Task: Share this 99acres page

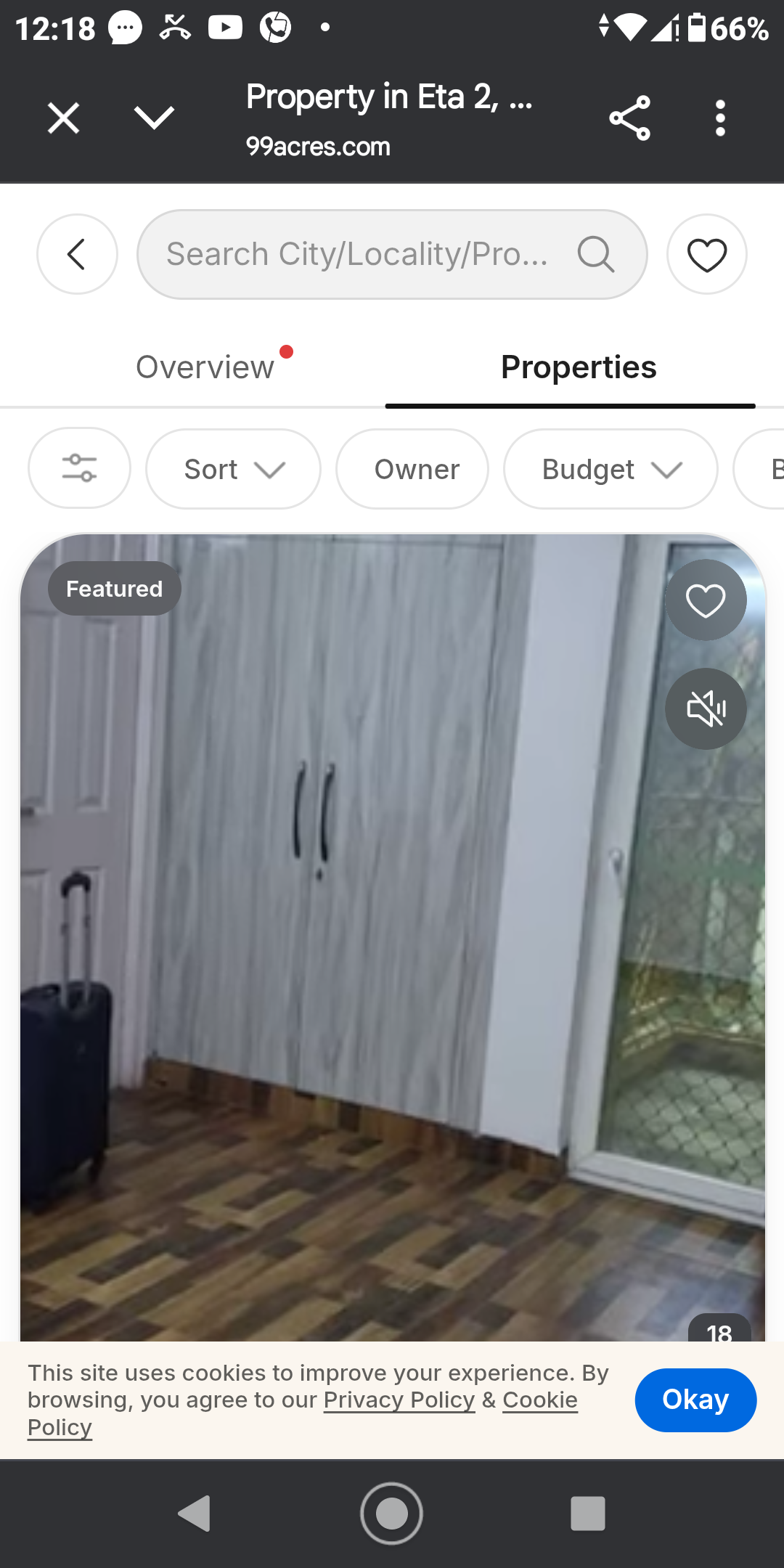Action: (629, 118)
